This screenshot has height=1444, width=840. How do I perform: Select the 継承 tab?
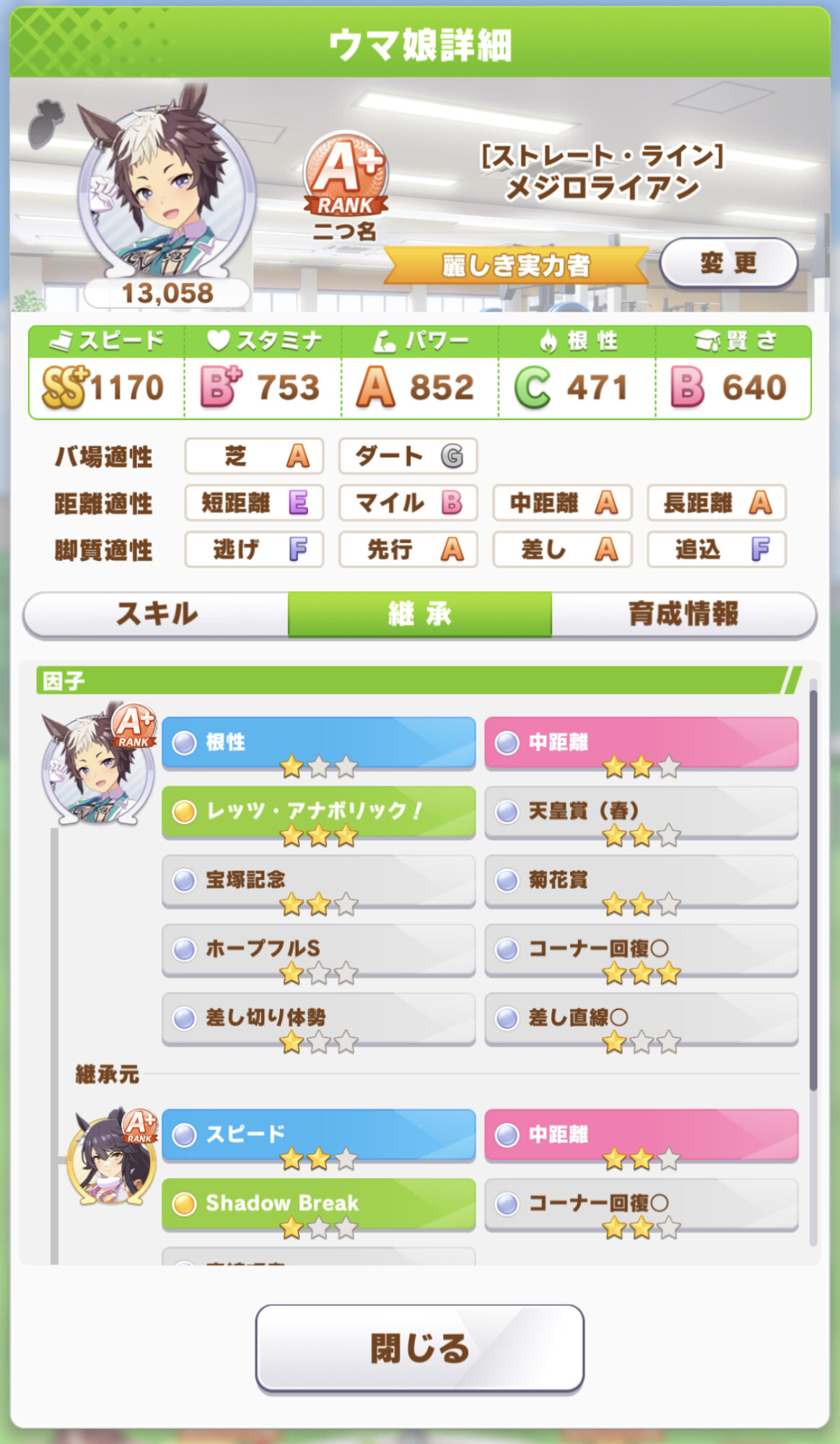(419, 614)
